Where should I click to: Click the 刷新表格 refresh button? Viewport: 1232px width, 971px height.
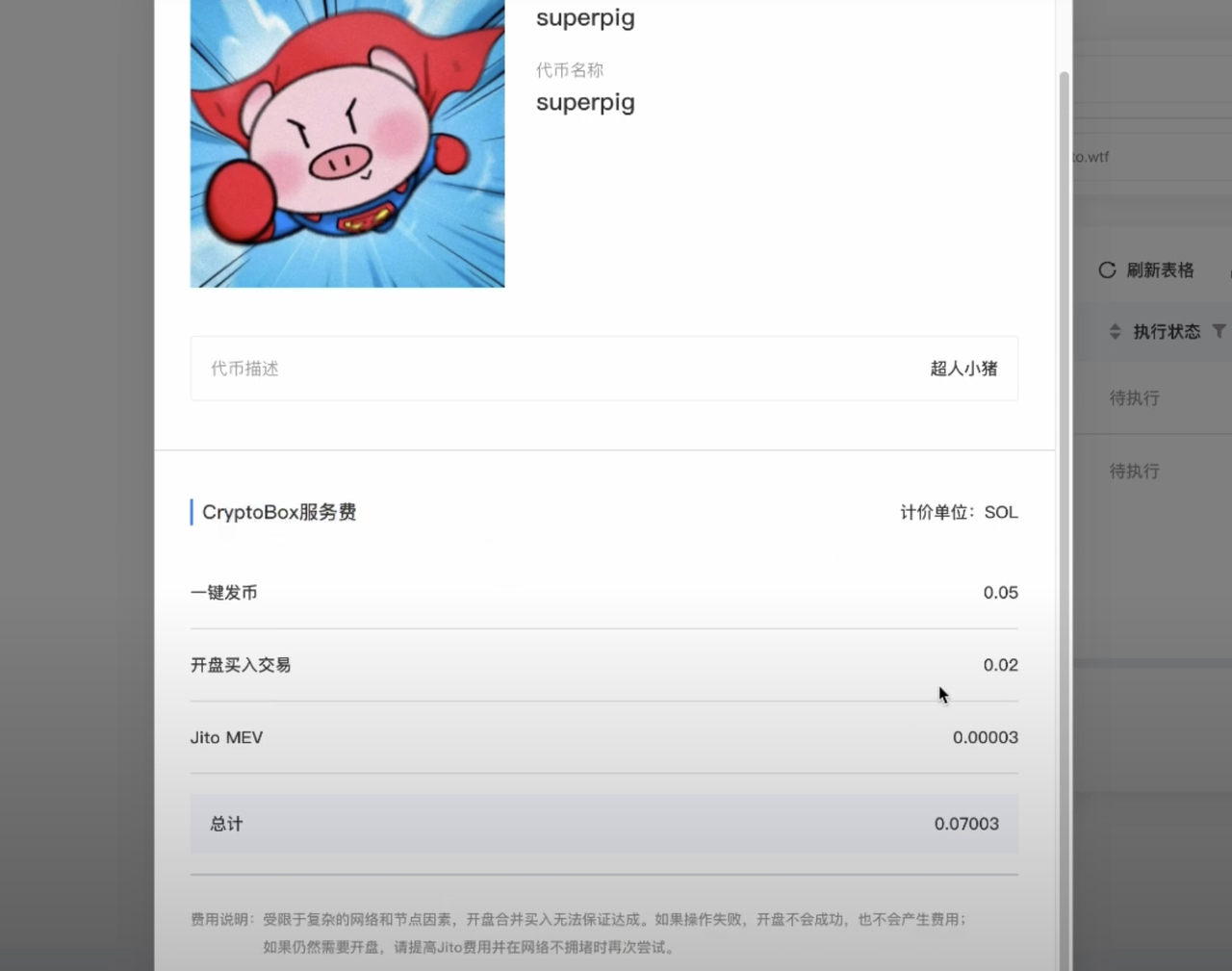click(x=1146, y=270)
